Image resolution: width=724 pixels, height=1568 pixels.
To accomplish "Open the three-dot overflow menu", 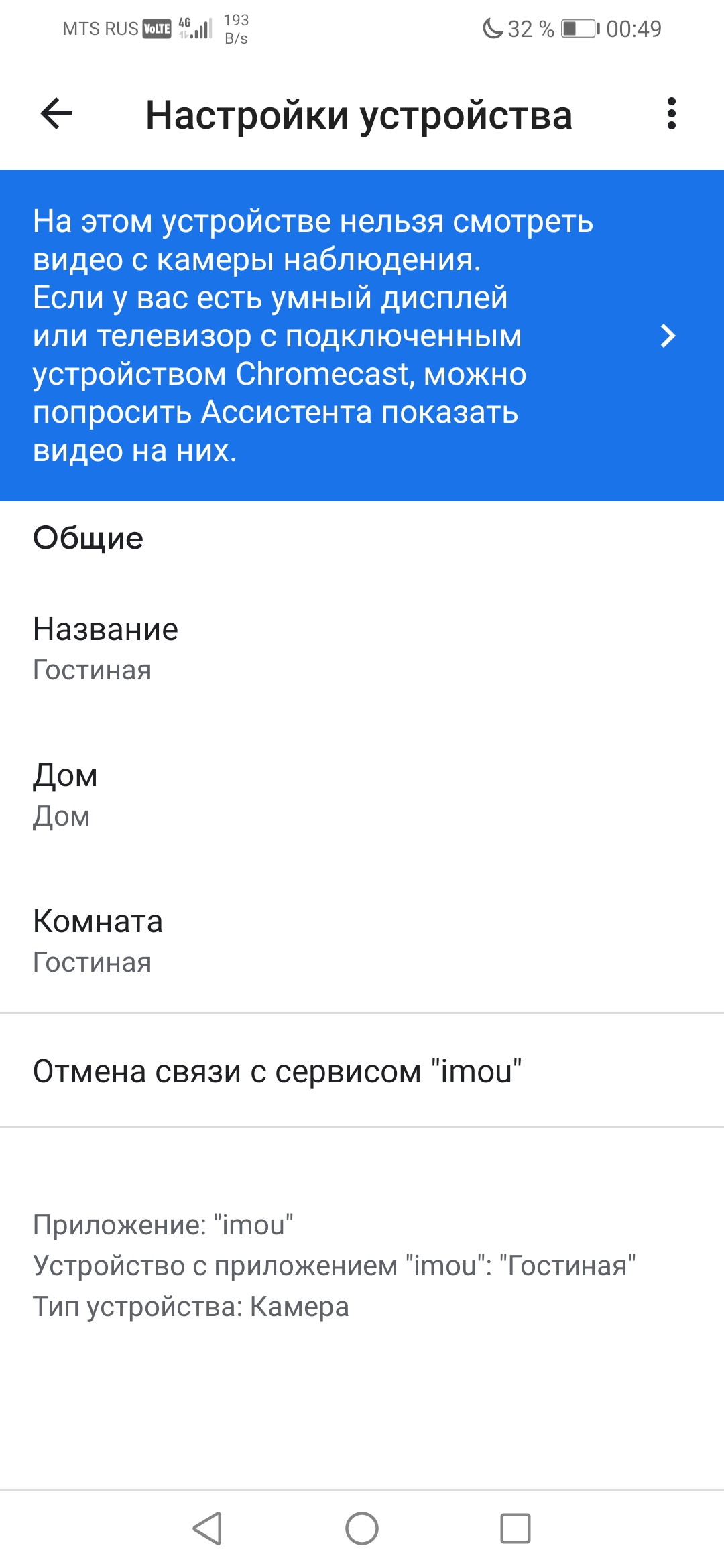I will pyautogui.click(x=671, y=114).
